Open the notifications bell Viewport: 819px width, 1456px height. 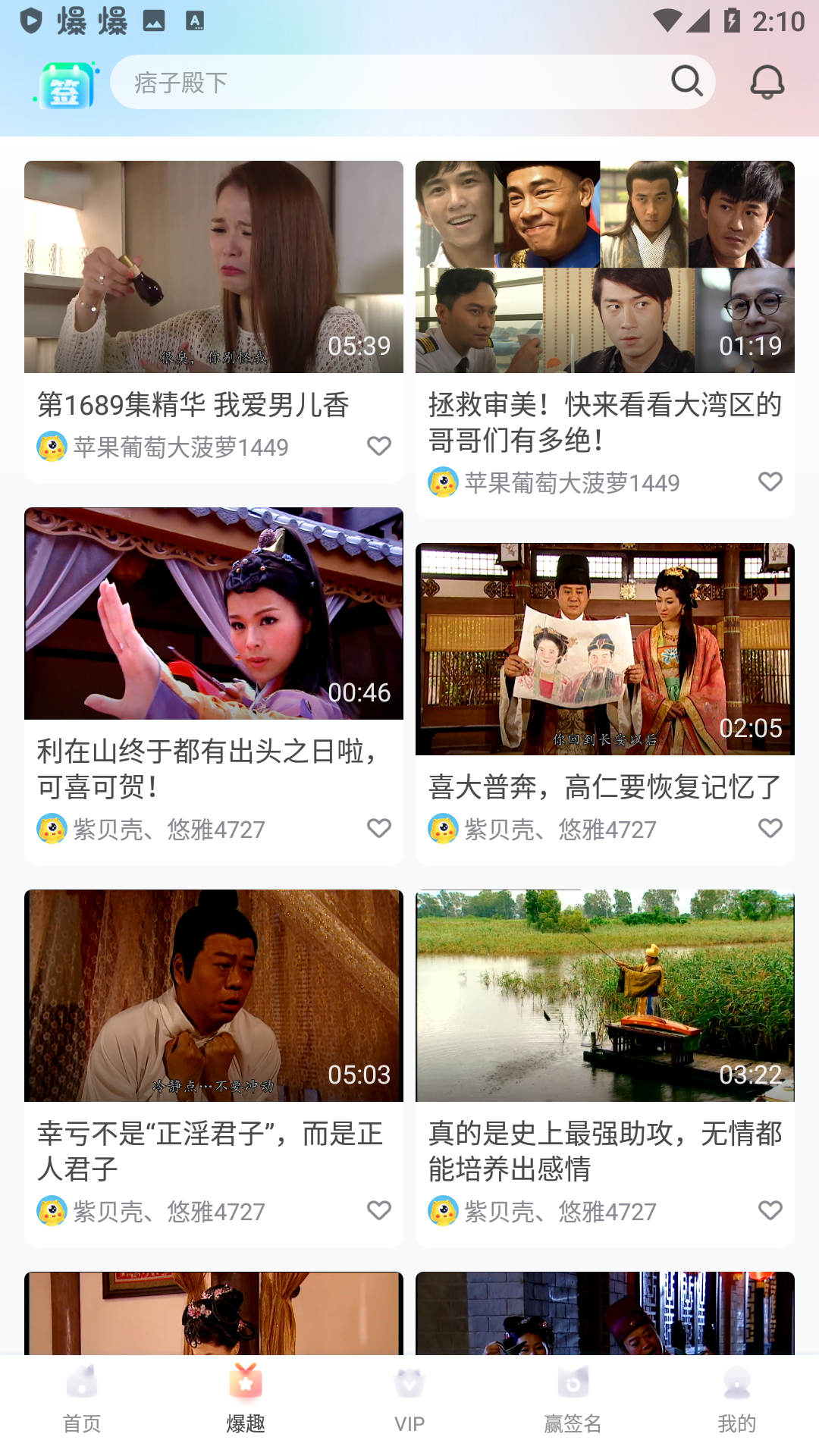point(767,82)
